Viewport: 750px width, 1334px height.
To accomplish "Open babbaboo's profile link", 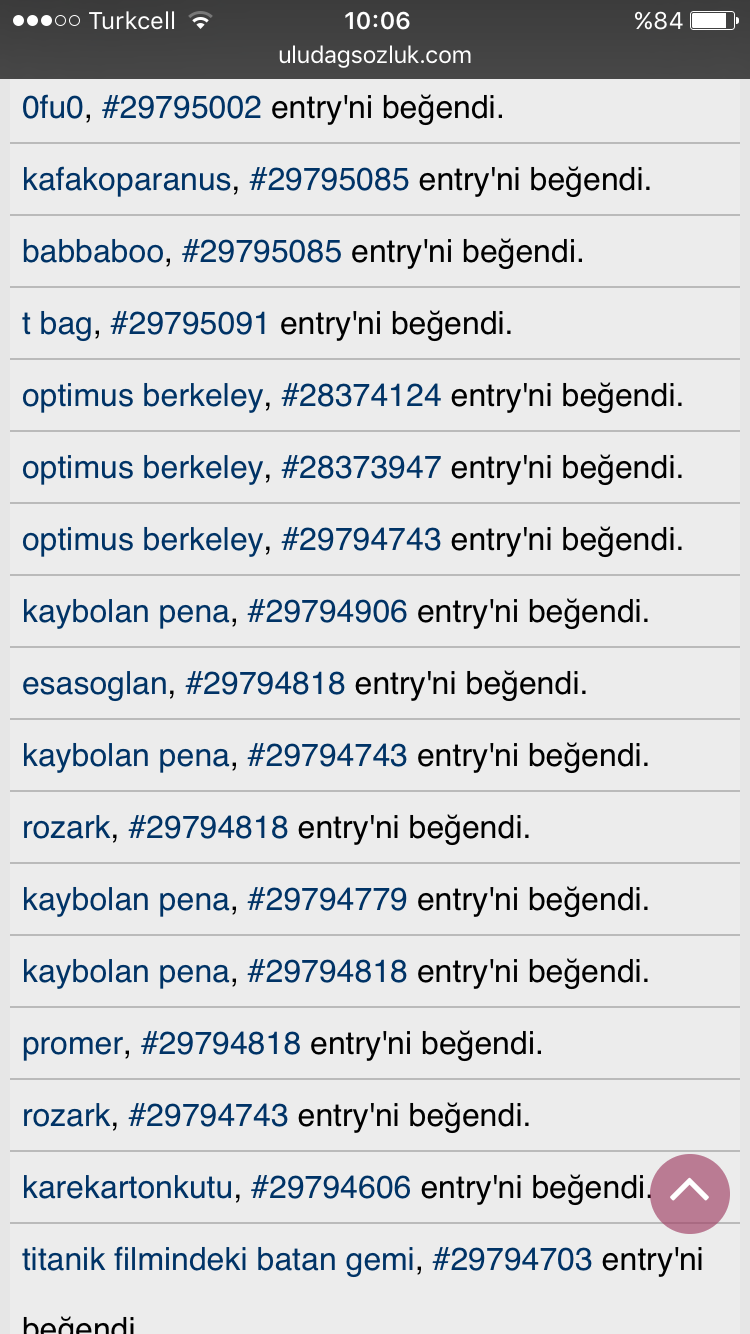I will click(93, 252).
